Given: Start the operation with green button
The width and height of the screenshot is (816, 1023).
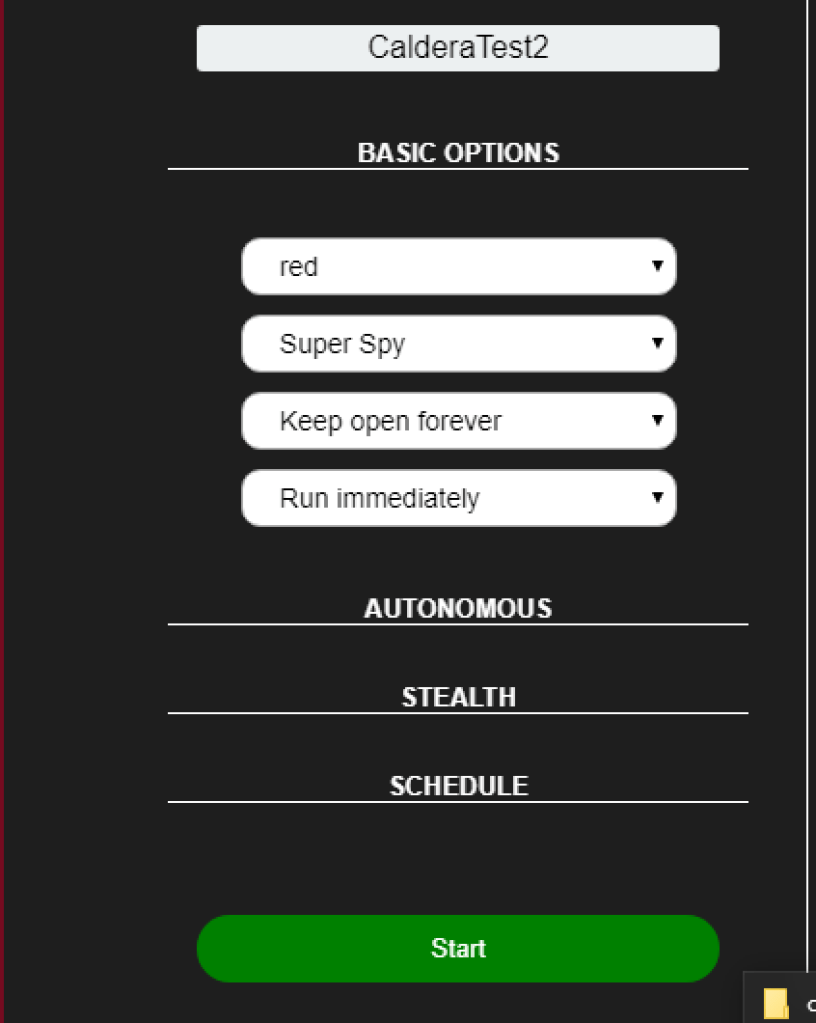Looking at the screenshot, I should pyautogui.click(x=458, y=948).
